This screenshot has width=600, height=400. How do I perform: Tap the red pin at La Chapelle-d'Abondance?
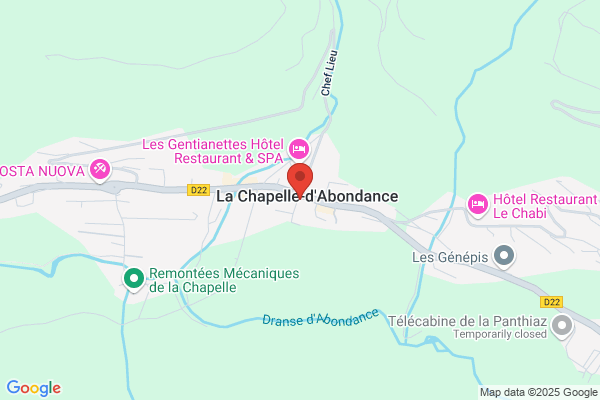coord(300,179)
